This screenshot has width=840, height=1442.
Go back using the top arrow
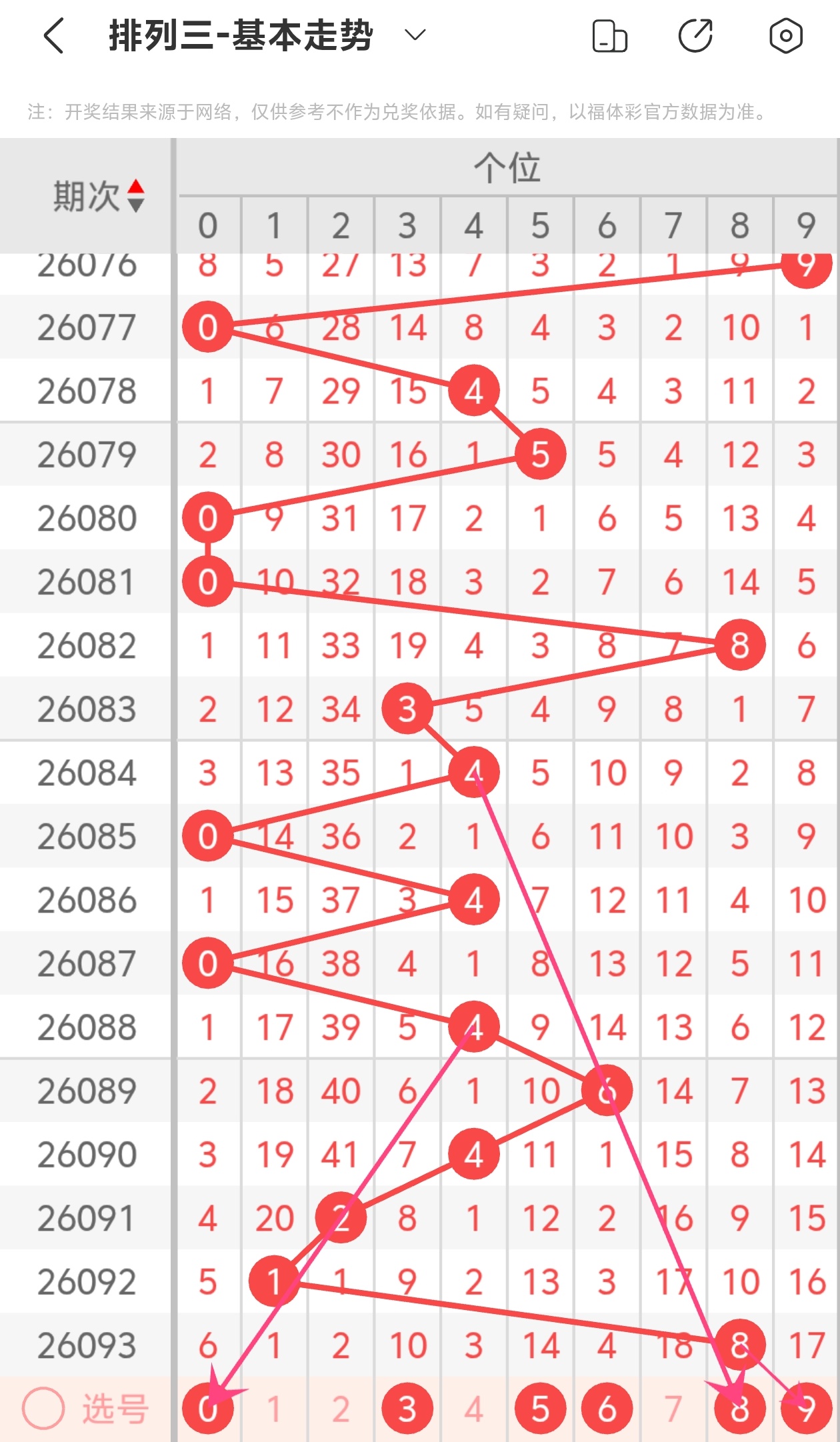pyautogui.click(x=53, y=36)
